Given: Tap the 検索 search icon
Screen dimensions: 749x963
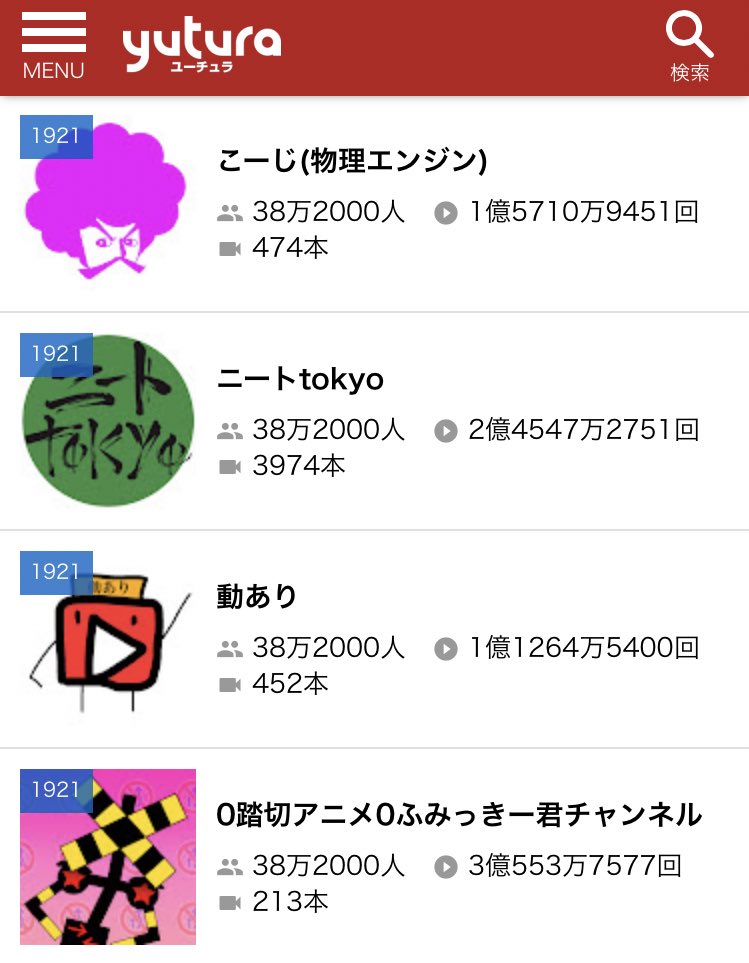Looking at the screenshot, I should tap(689, 46).
